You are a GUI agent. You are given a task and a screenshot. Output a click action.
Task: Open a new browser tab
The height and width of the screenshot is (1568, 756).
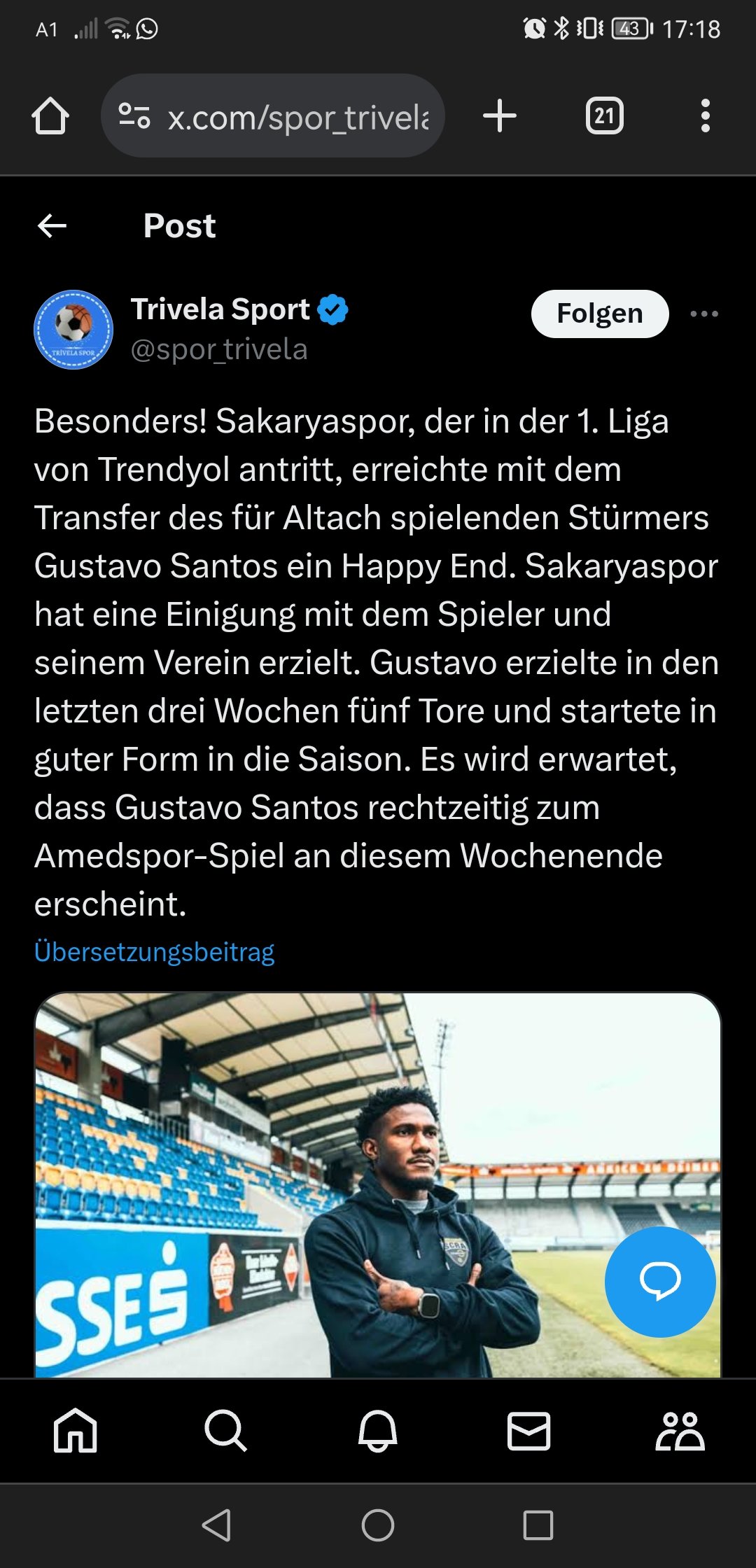pos(500,115)
